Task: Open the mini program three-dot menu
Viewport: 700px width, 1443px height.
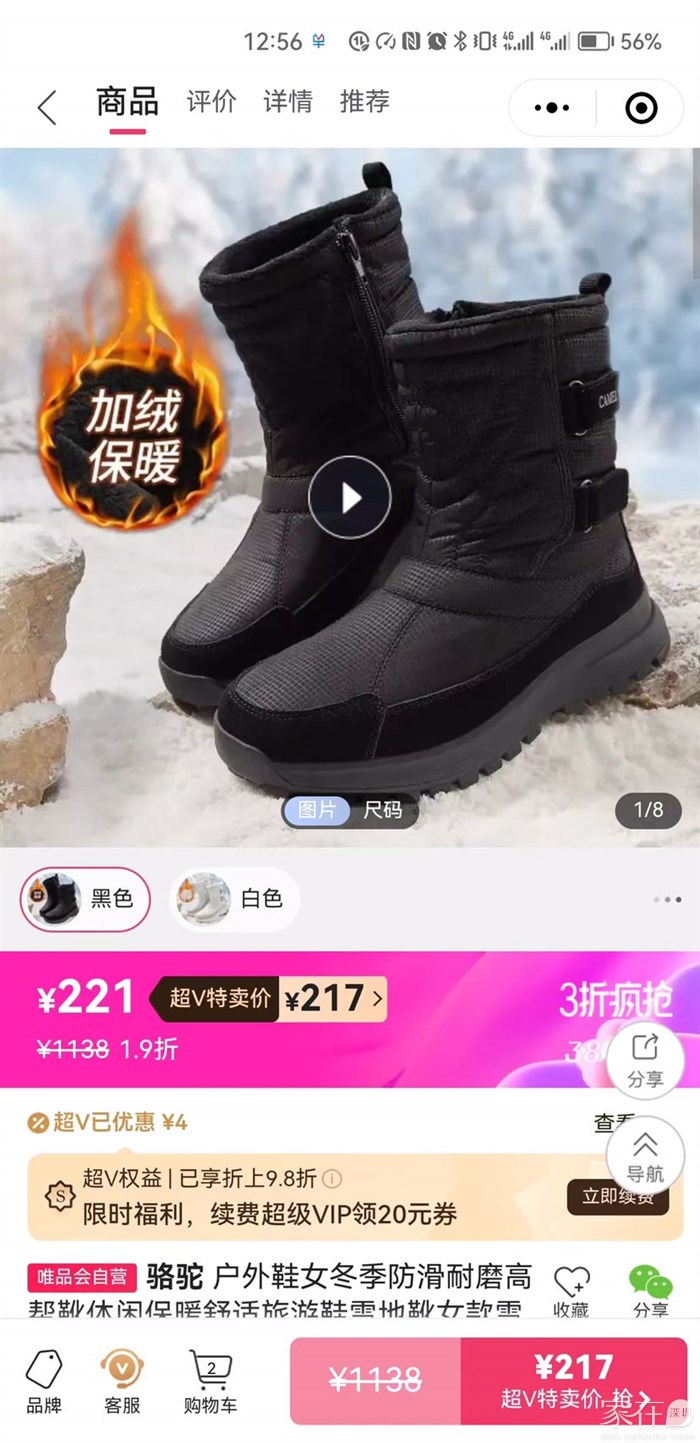Action: click(x=551, y=107)
